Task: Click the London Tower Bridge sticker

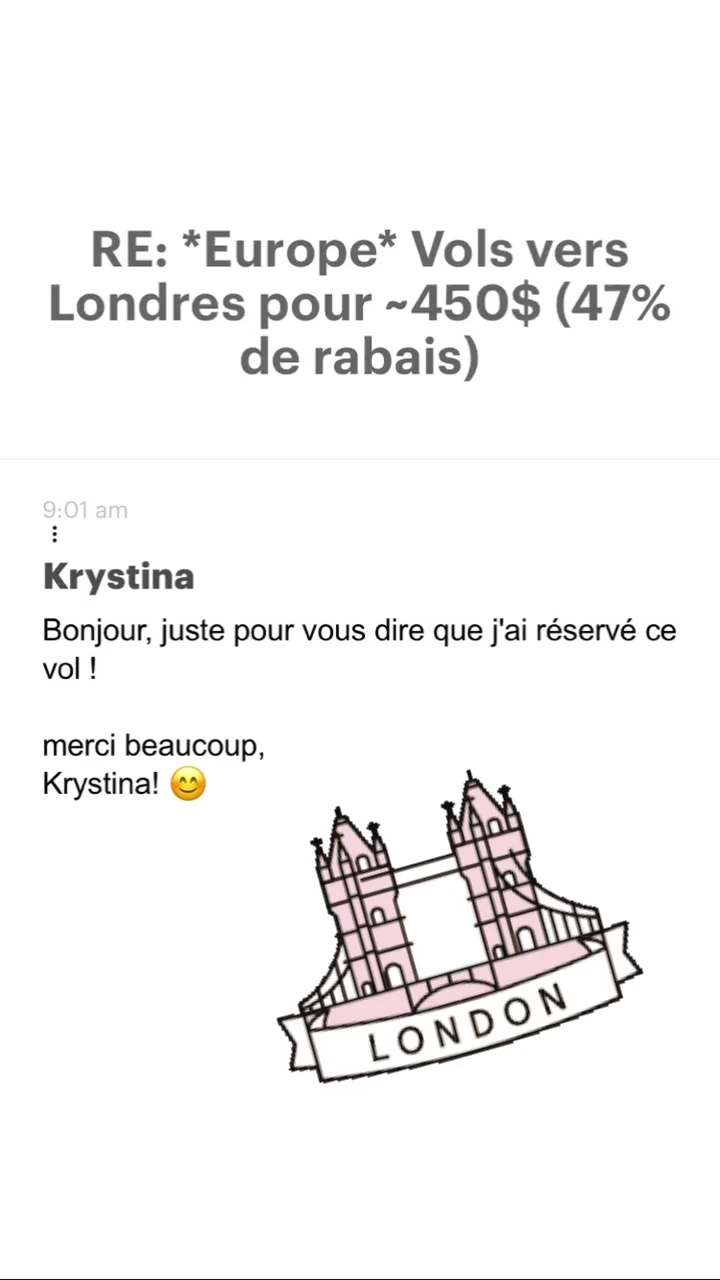Action: [x=460, y=930]
